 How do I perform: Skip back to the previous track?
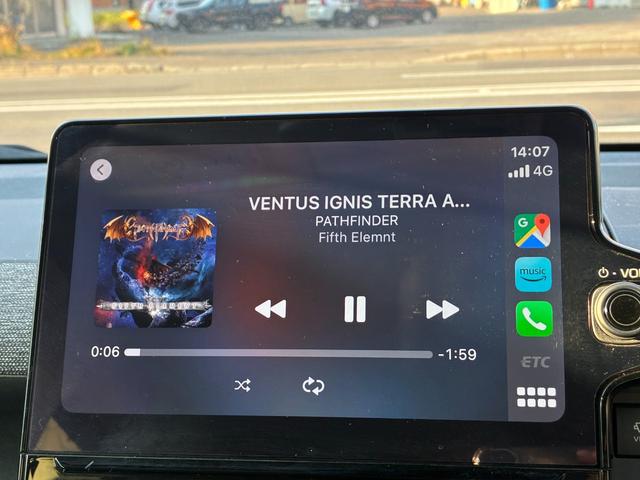click(x=270, y=309)
